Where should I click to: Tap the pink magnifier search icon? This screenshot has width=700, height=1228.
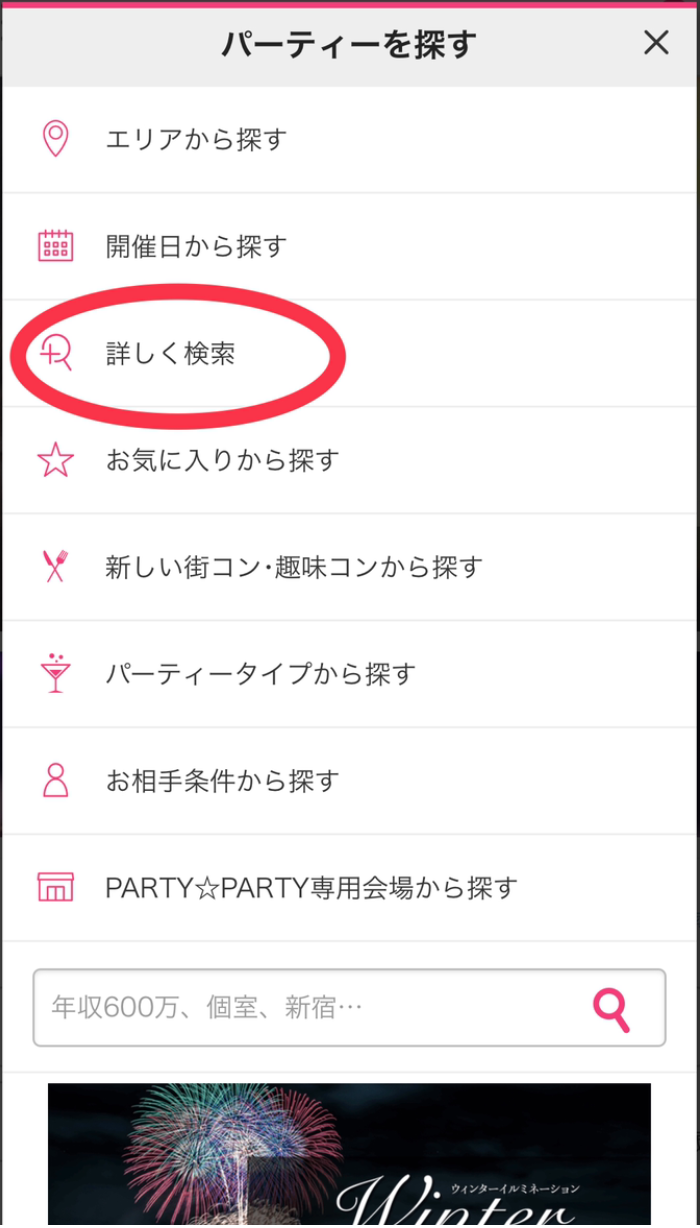[x=611, y=1009]
